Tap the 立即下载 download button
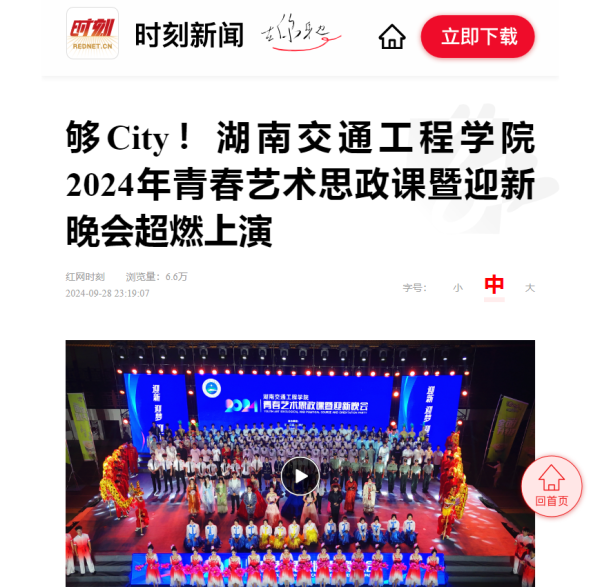The height and width of the screenshot is (587, 600). tap(478, 37)
